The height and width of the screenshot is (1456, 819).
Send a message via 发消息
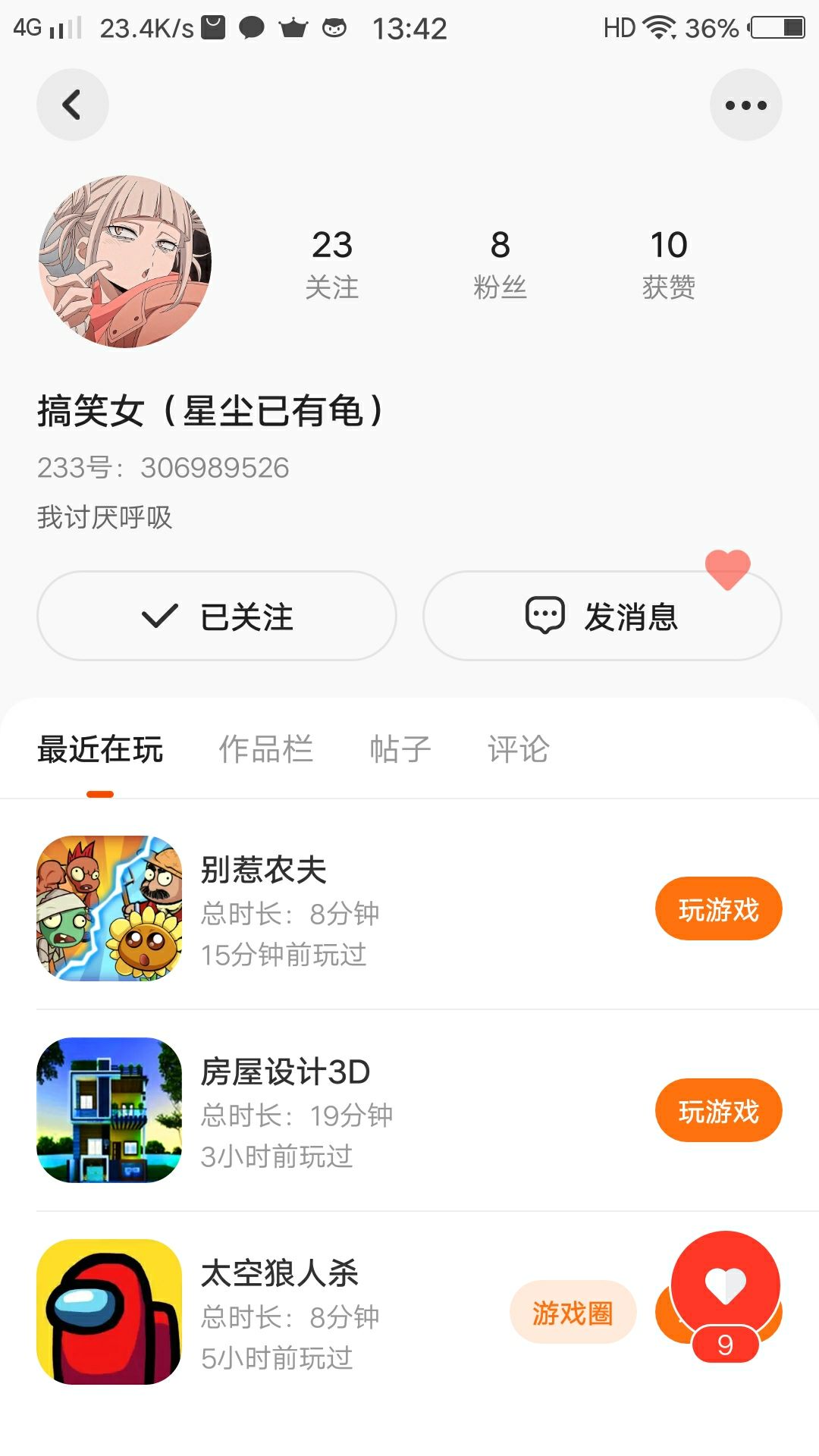coord(602,616)
